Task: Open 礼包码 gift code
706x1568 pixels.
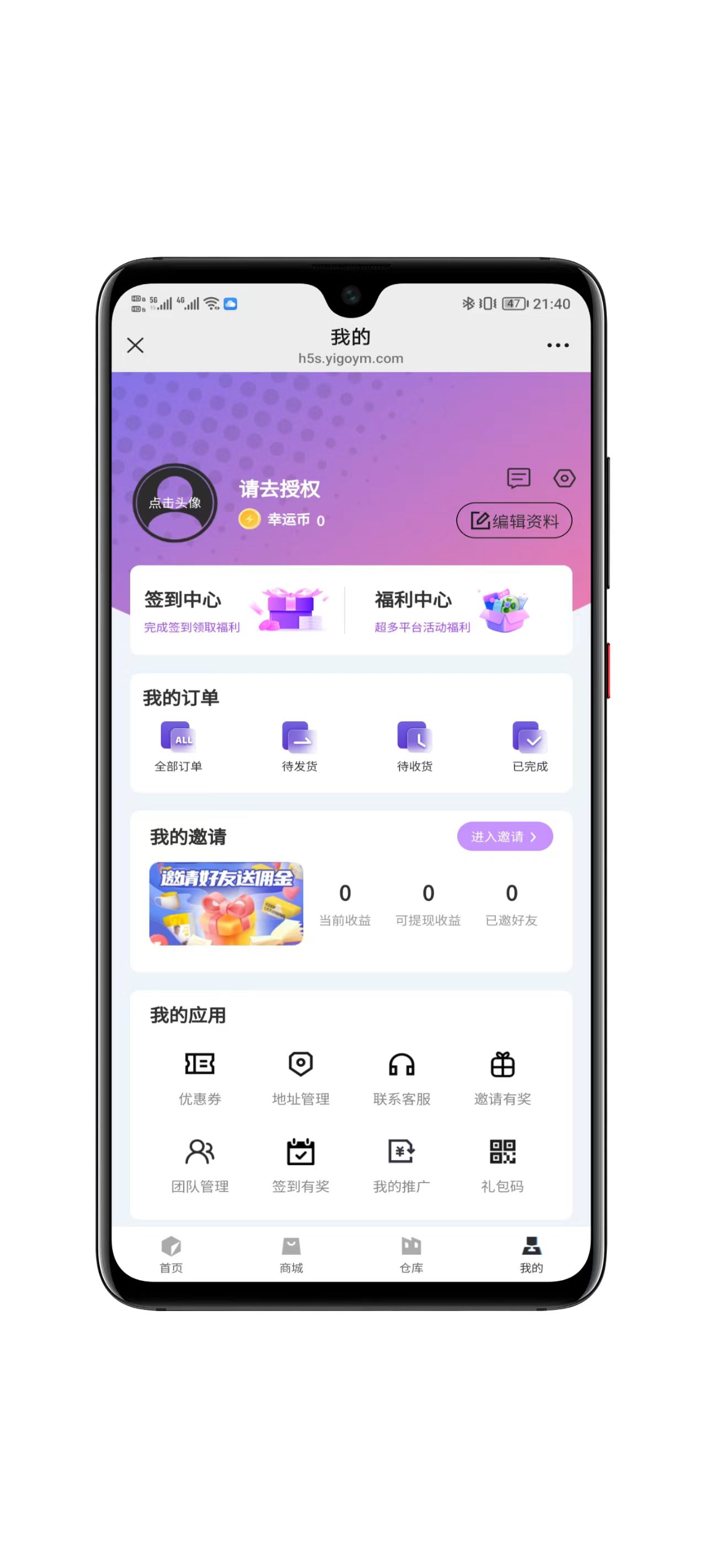Action: 502,1165
